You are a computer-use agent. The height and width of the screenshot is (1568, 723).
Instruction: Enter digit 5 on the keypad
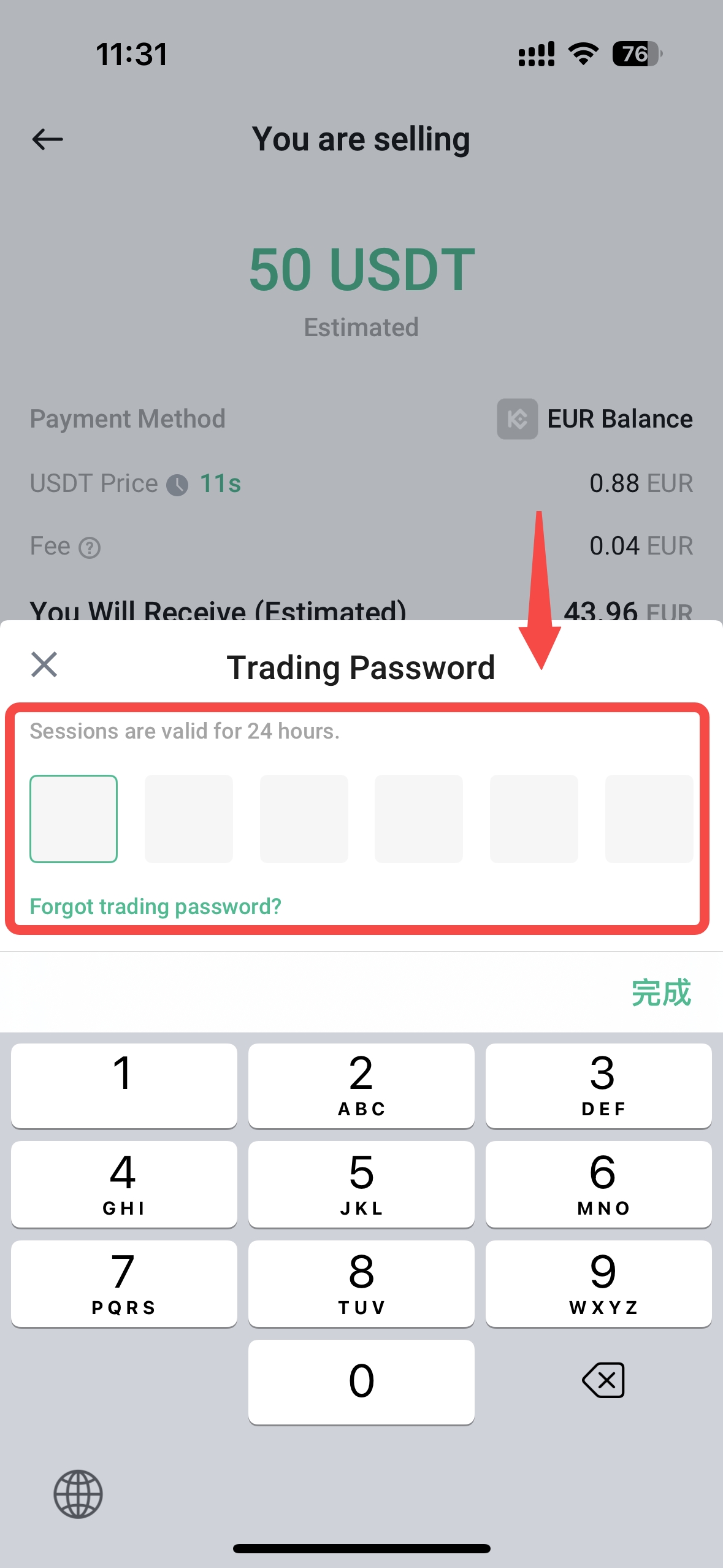click(x=361, y=1183)
